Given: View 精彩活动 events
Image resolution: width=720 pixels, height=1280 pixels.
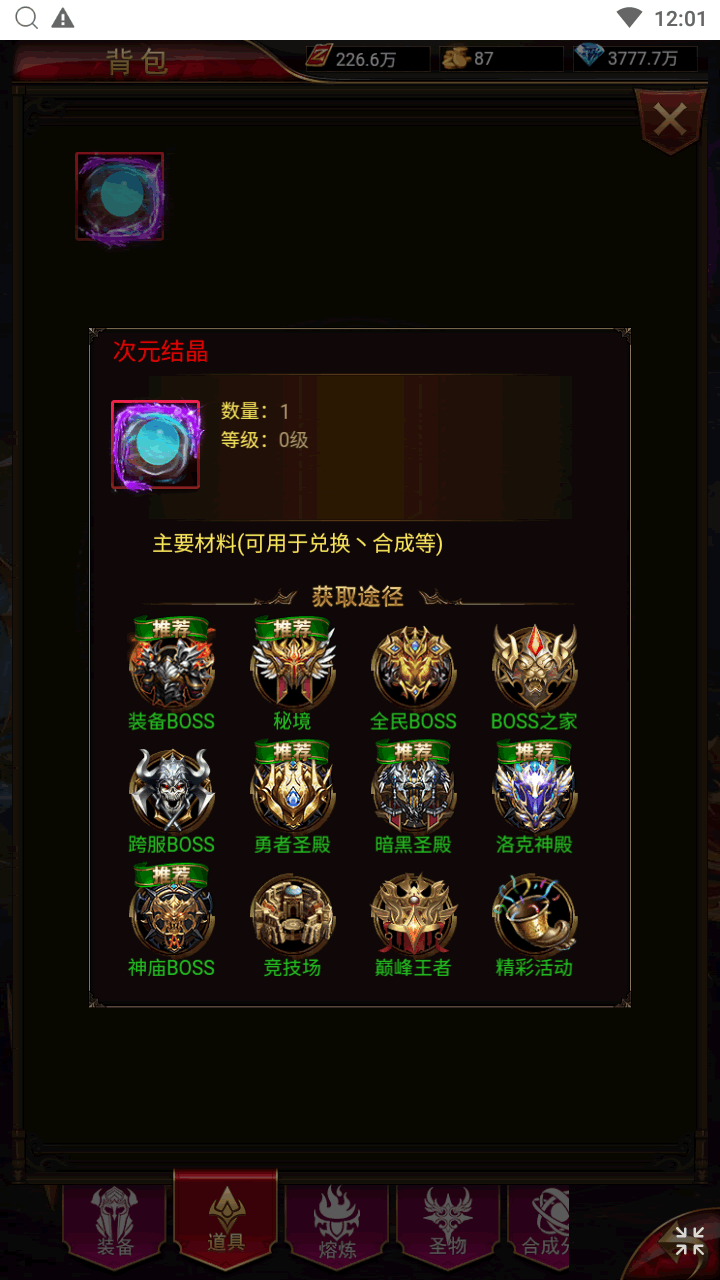Looking at the screenshot, I should click(534, 915).
